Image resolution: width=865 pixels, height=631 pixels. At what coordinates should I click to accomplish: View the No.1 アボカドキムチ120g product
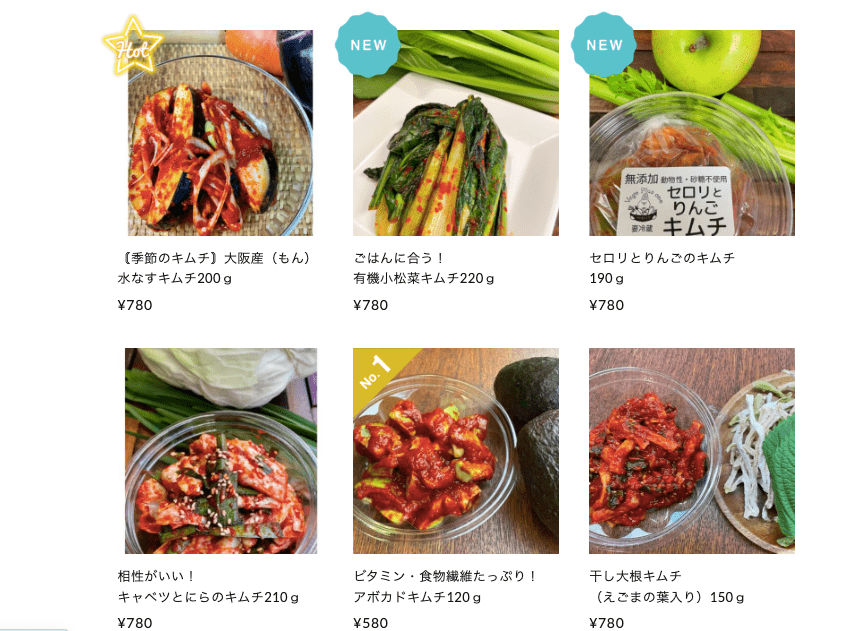click(x=455, y=451)
